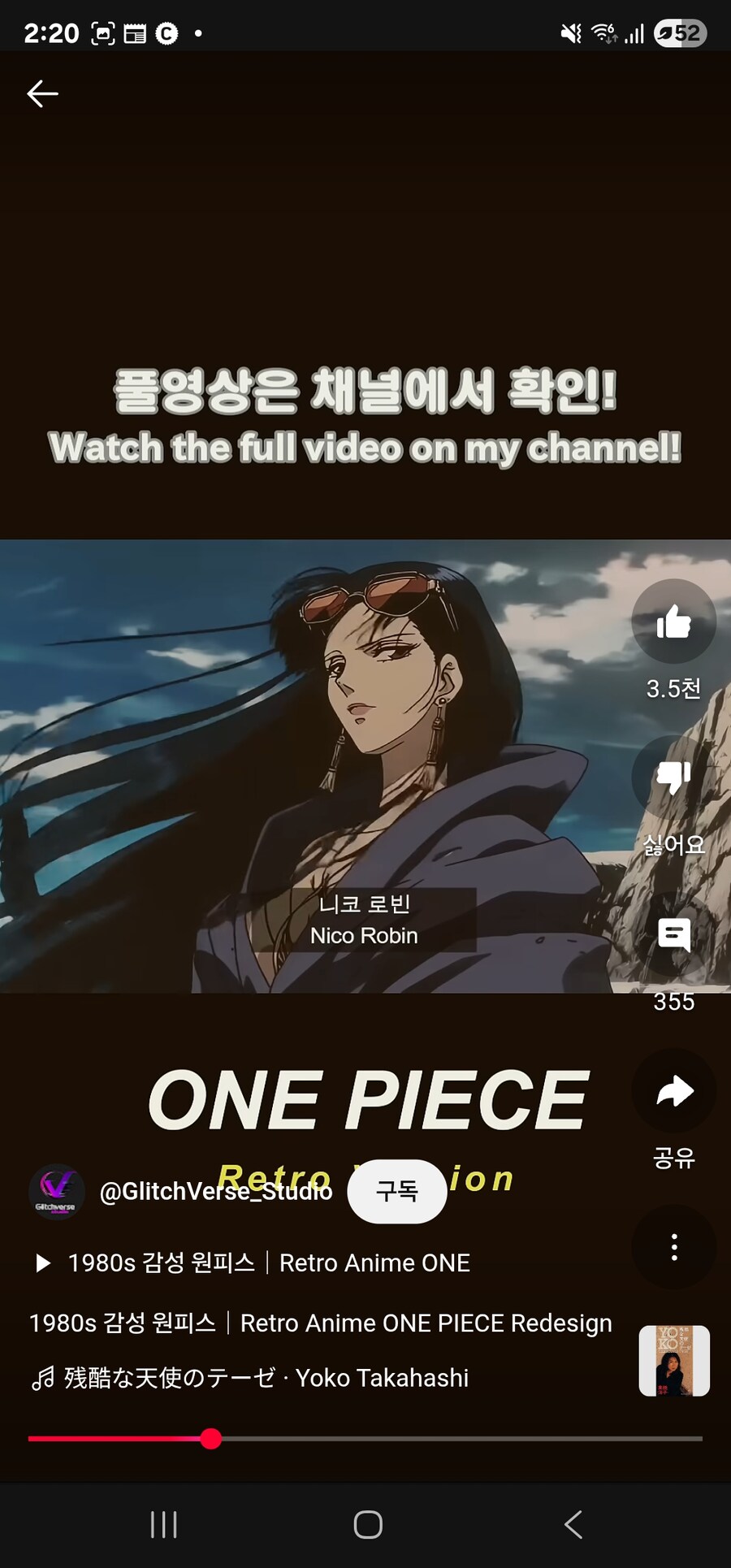Viewport: 731px width, 1568px height.
Task: Tap the Yoko album art thumbnail
Action: coord(674,1361)
